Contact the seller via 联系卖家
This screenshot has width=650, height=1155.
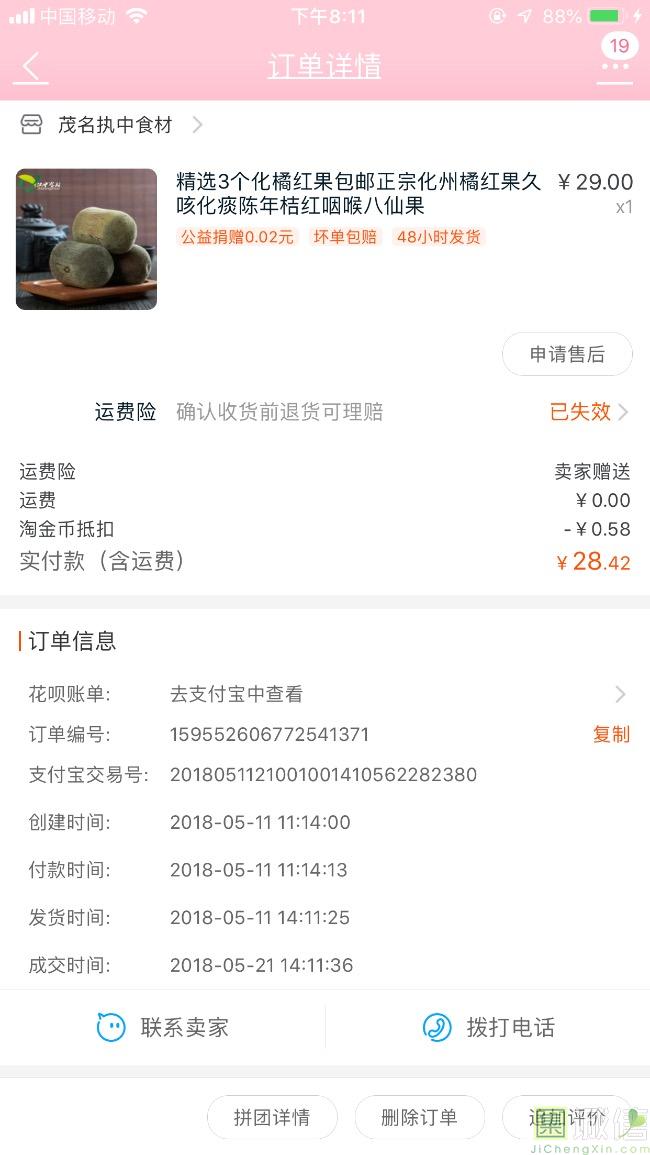point(162,1027)
